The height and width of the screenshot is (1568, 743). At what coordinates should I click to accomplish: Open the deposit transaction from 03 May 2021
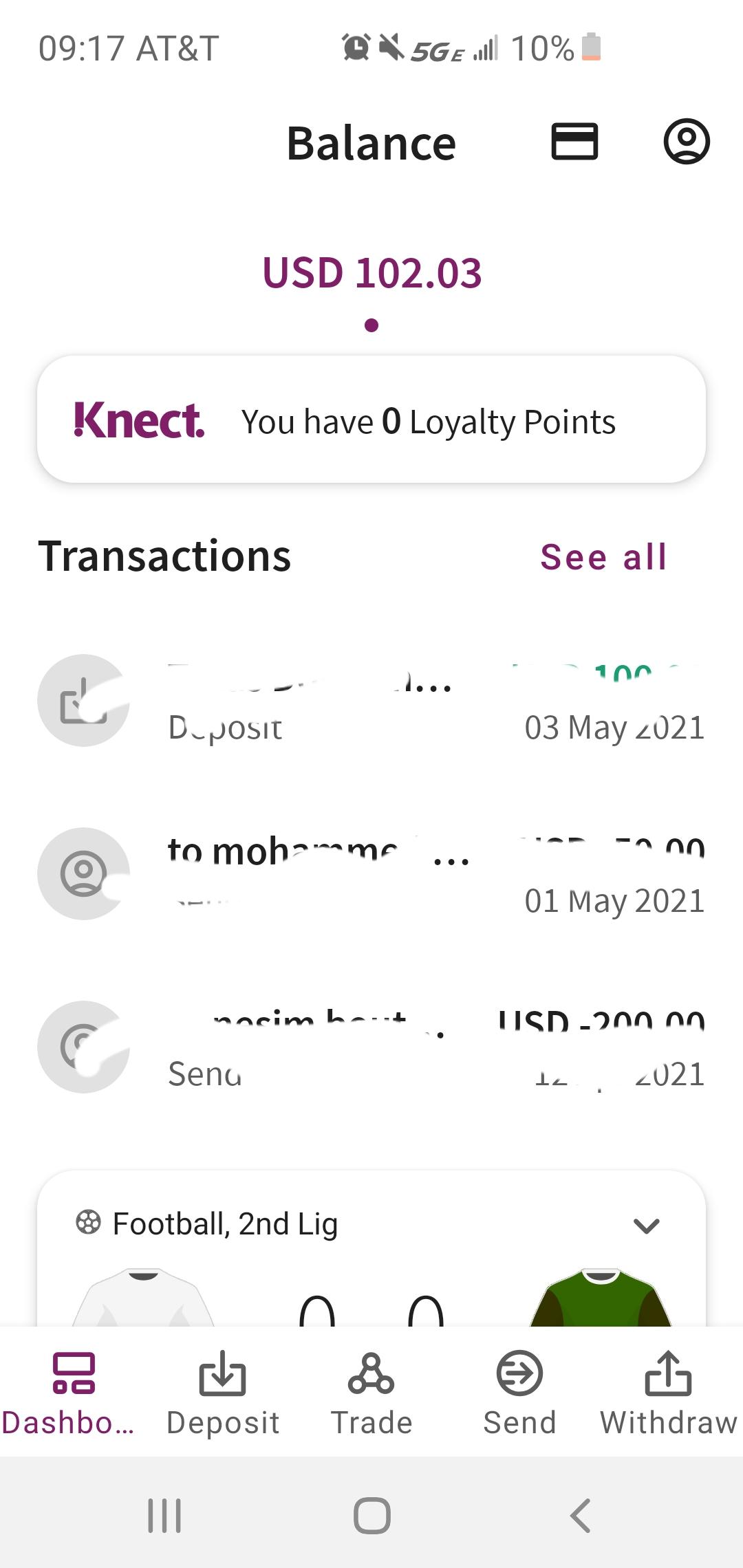point(371,701)
